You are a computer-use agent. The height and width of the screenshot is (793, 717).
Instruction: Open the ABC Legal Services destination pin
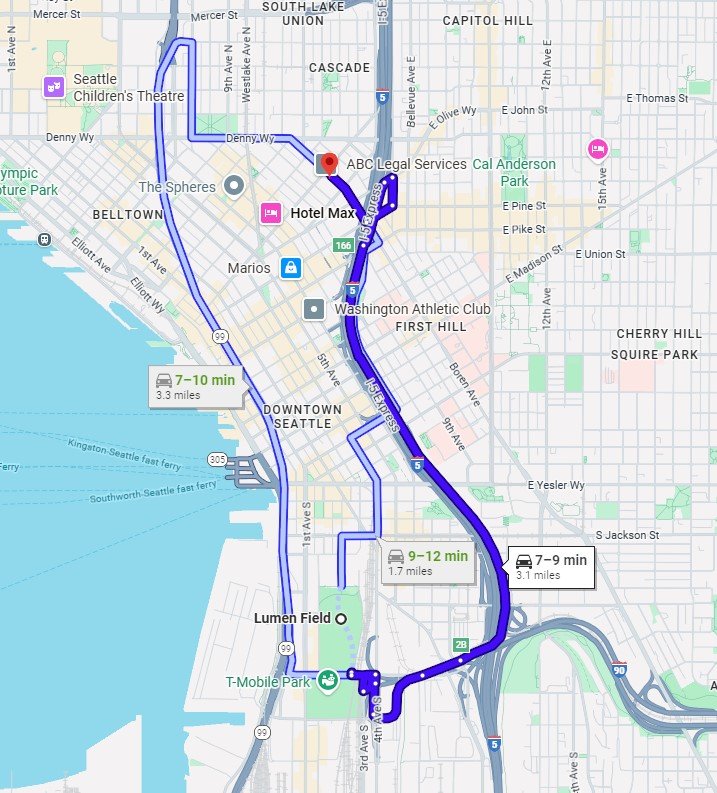click(x=328, y=163)
